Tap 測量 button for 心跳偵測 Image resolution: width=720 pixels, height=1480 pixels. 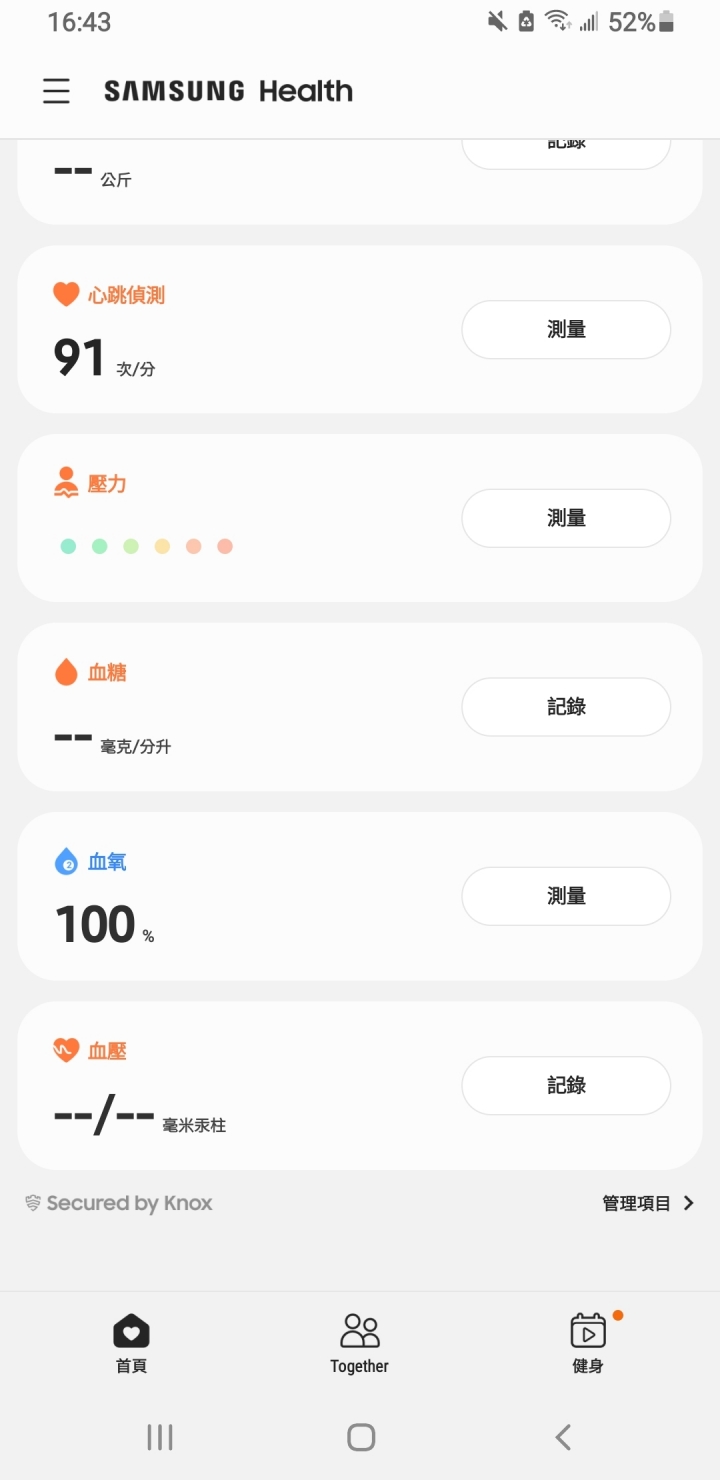tap(566, 329)
